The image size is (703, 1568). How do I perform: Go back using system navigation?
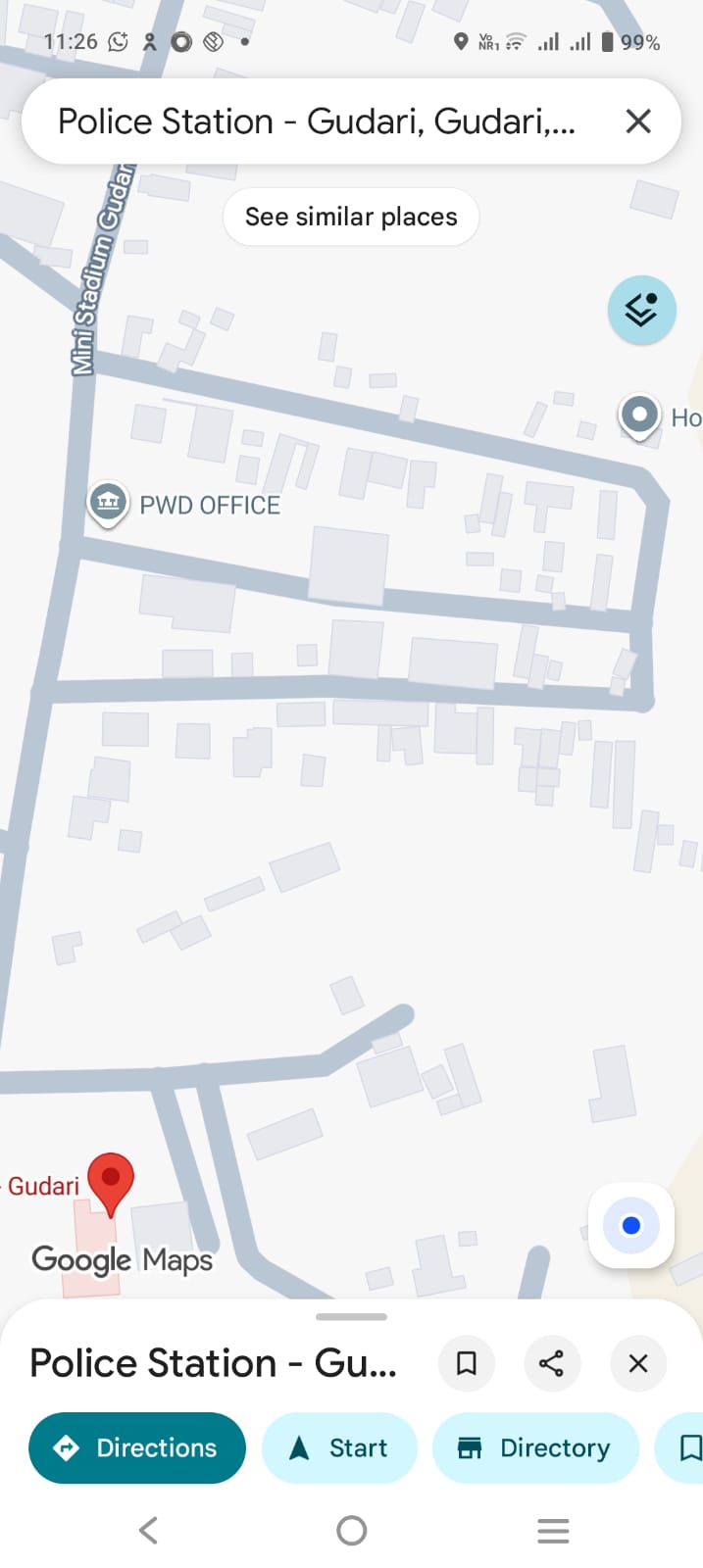click(x=148, y=1530)
